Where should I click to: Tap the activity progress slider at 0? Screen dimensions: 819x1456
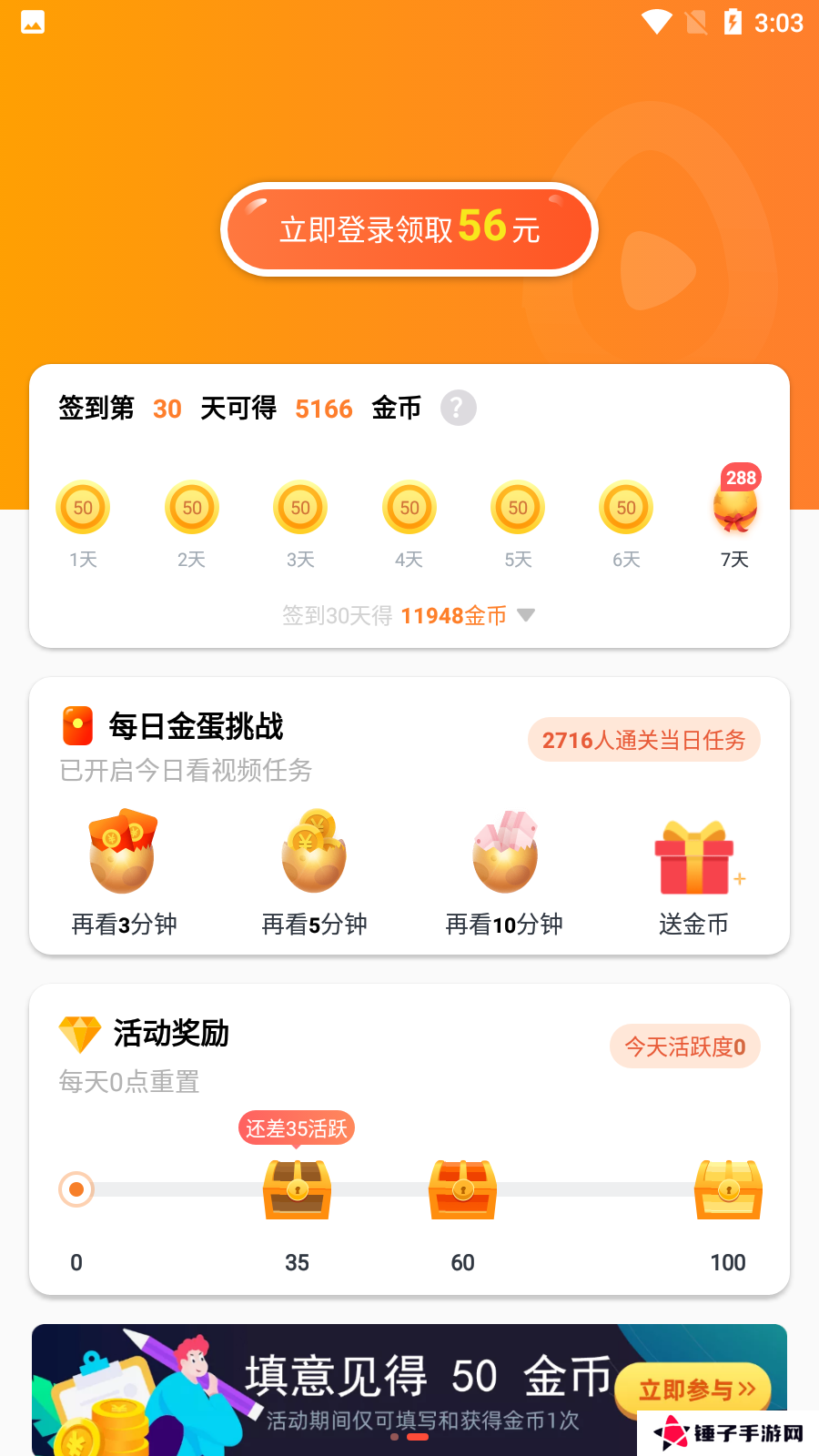point(76,1189)
